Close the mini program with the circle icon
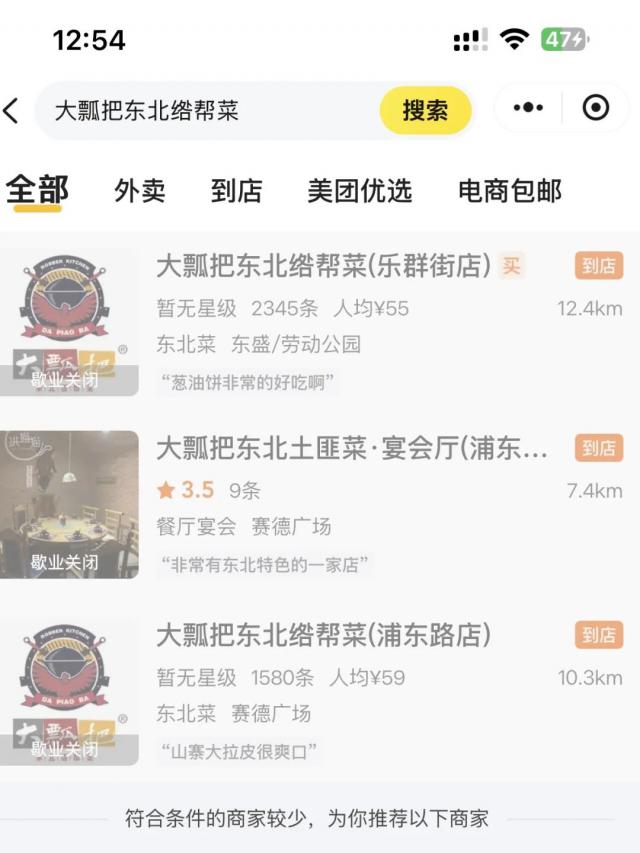This screenshot has width=640, height=853. tap(596, 108)
